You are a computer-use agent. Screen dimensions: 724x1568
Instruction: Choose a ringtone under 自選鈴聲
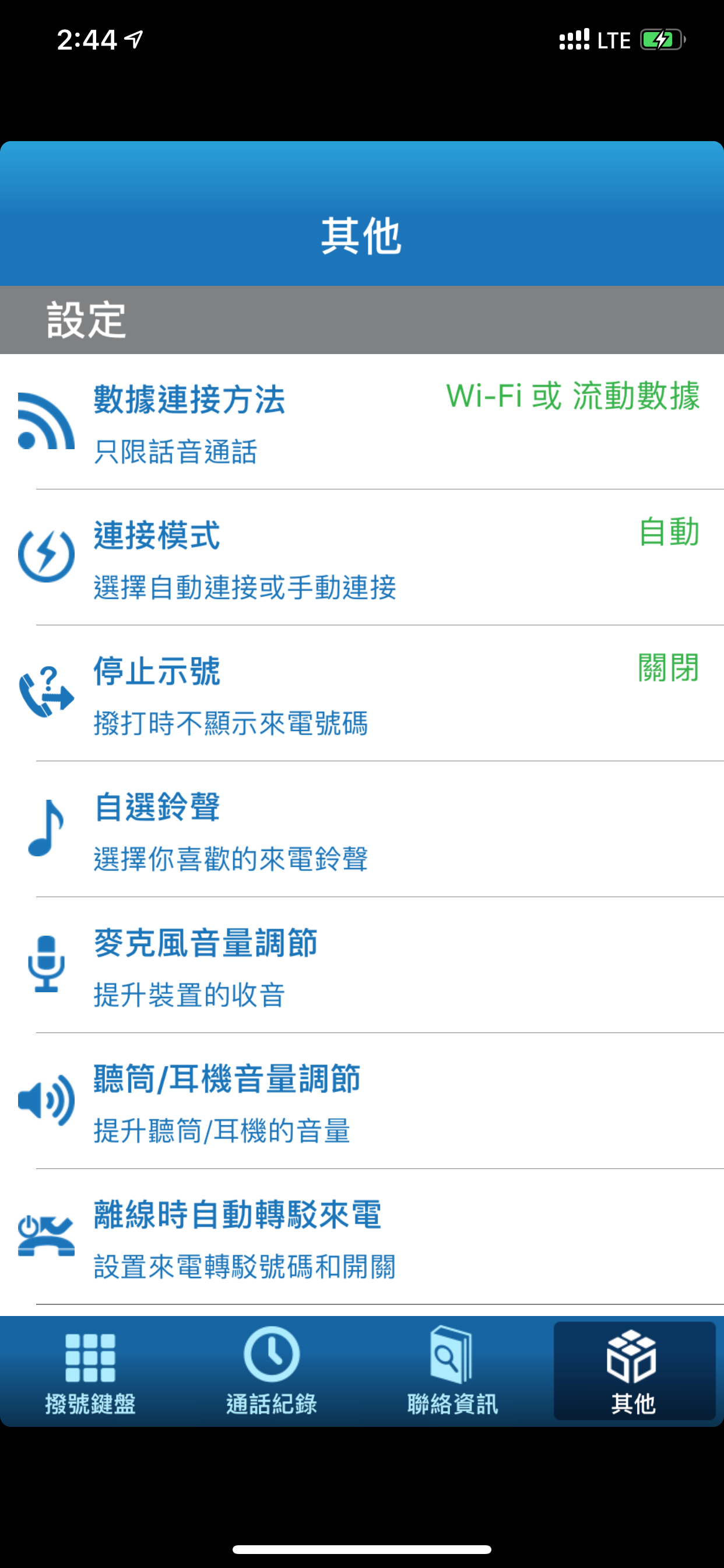[x=362, y=829]
